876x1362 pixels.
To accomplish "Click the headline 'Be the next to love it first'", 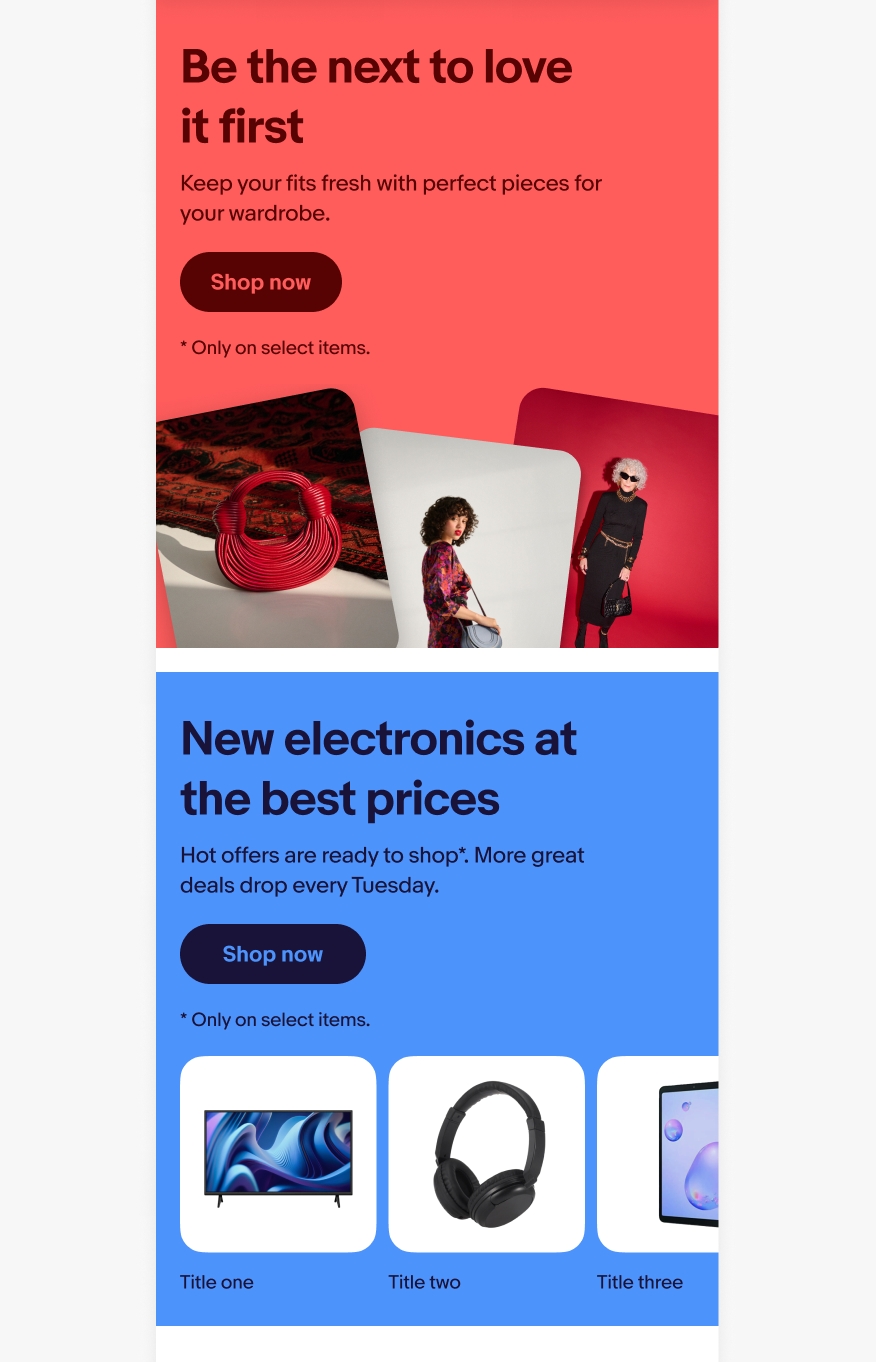I will 376,96.
